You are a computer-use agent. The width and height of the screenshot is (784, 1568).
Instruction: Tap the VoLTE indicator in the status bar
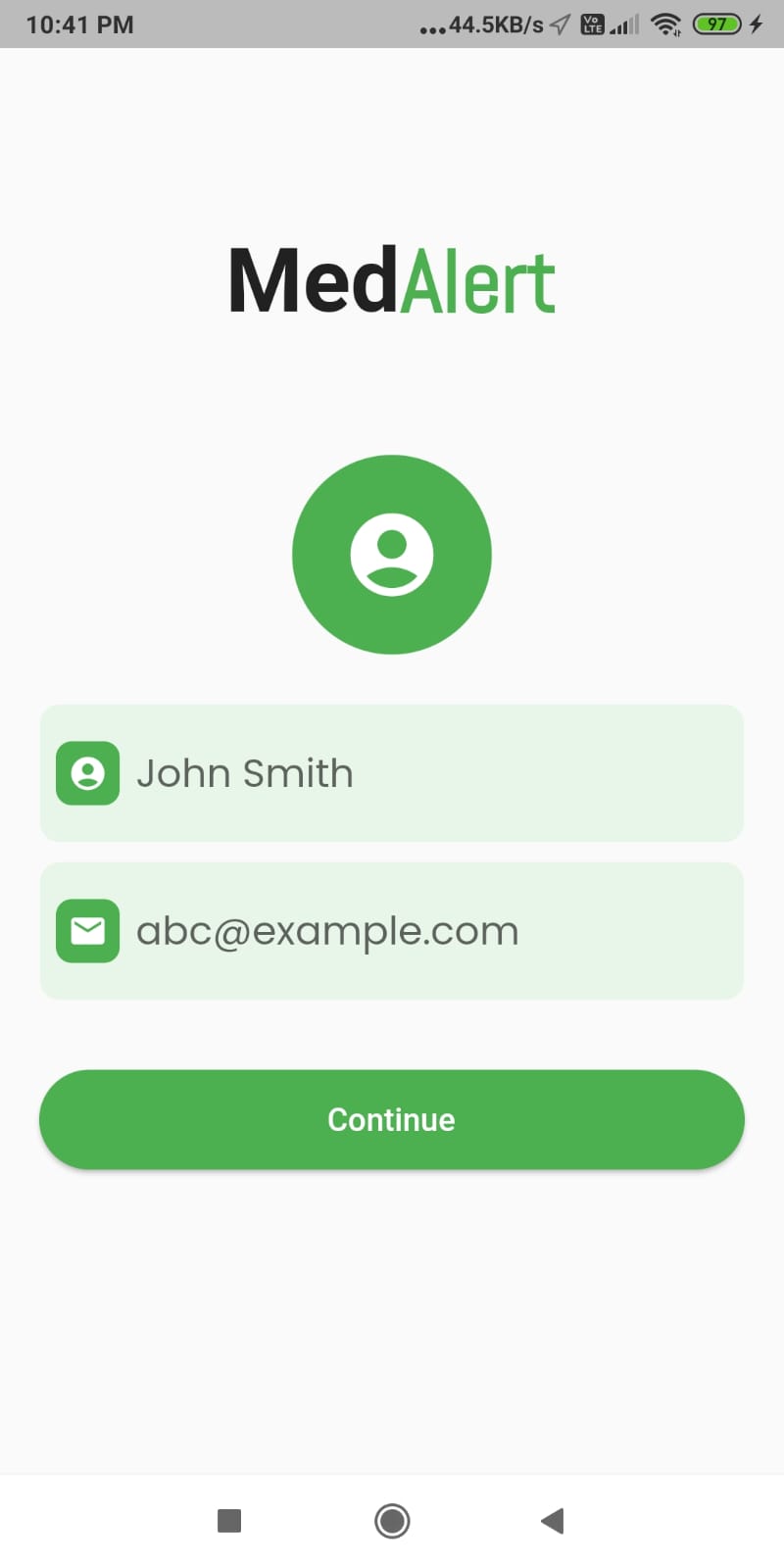point(594,24)
